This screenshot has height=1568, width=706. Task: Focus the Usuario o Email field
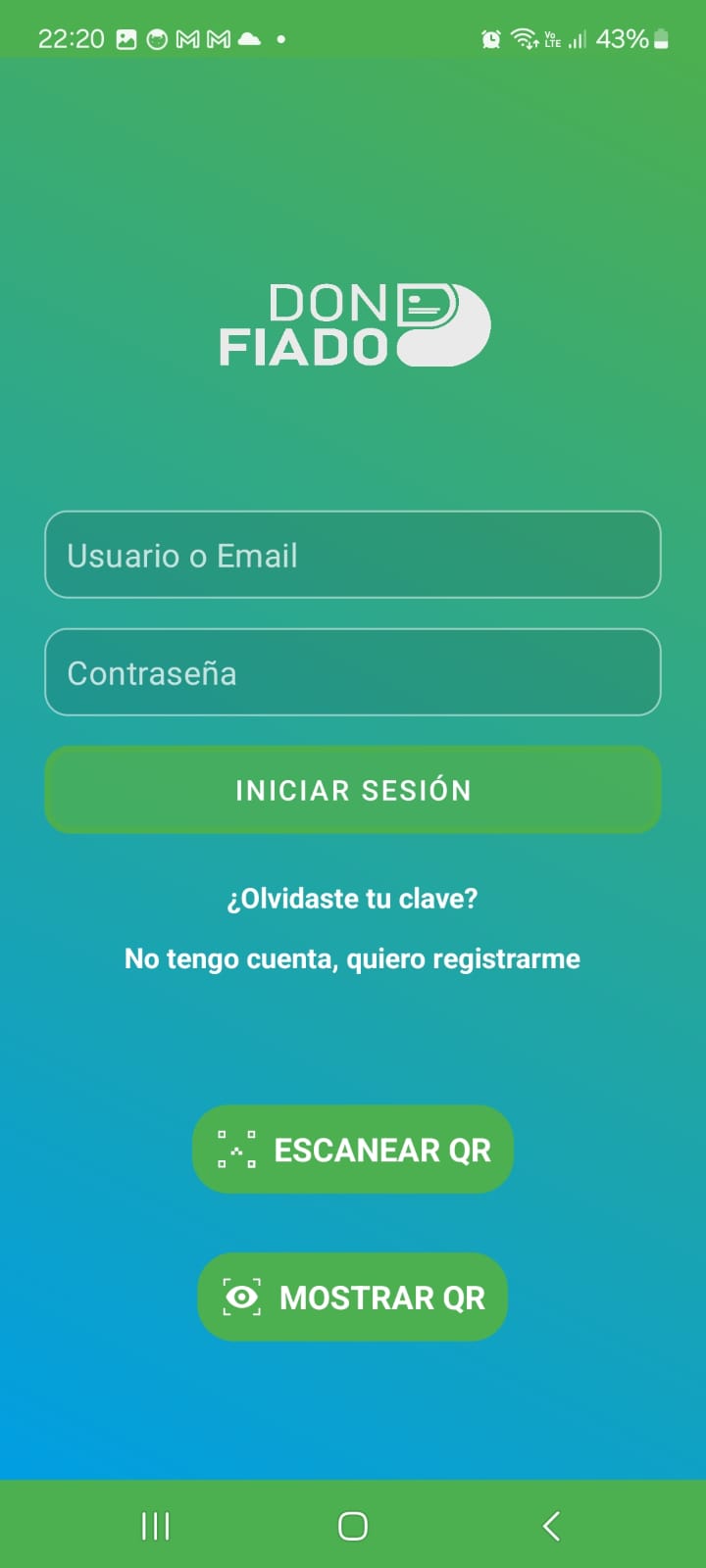[x=353, y=555]
